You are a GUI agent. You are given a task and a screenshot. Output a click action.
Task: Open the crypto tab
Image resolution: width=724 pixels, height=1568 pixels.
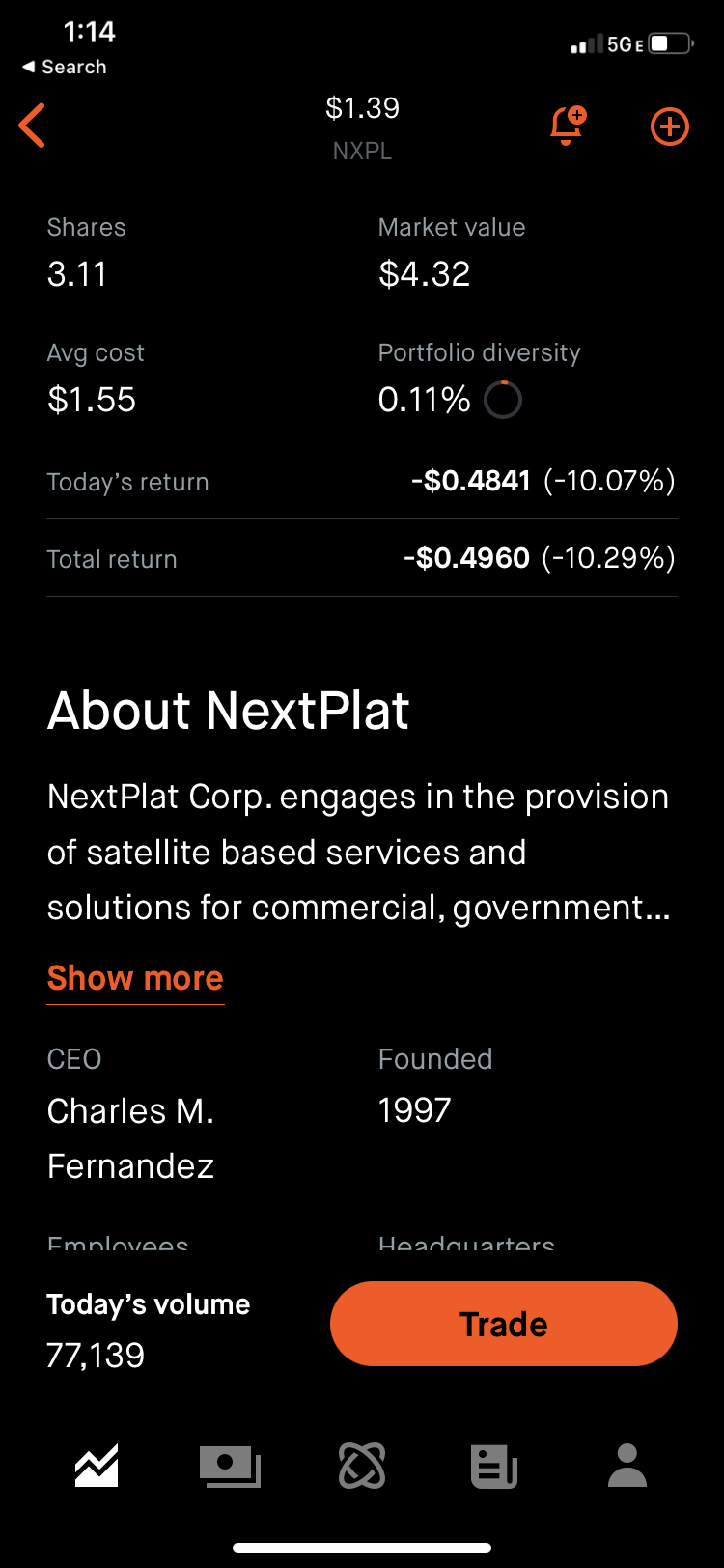point(362,1466)
